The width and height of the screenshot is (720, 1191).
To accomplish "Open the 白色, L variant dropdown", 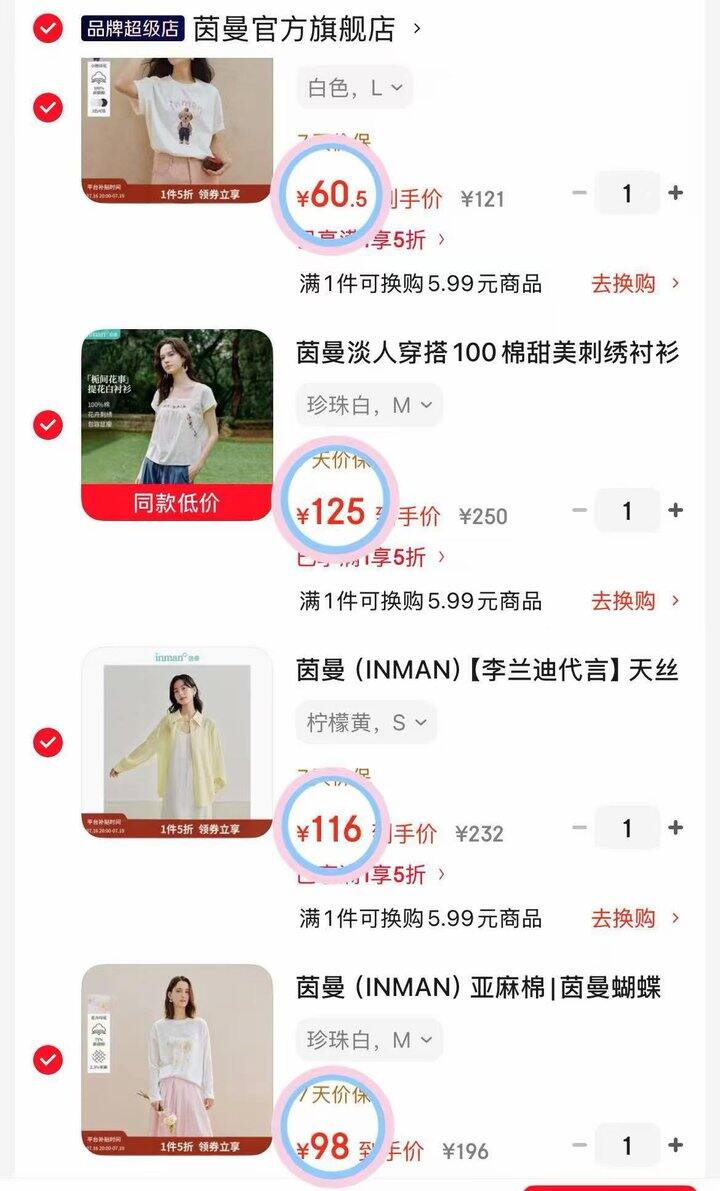I will [x=355, y=88].
